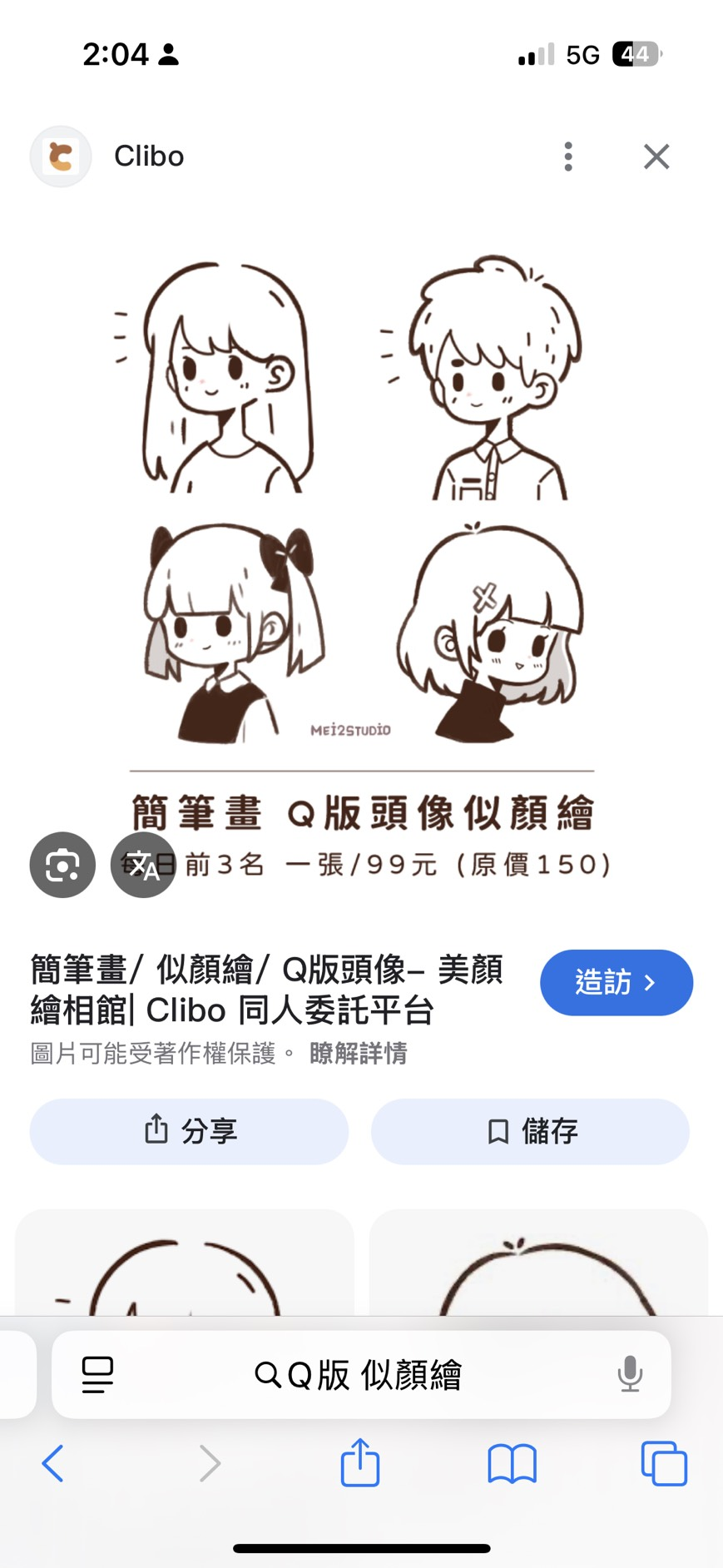Start voice search with the microphone
This screenshot has width=723, height=1568.
(x=630, y=1374)
